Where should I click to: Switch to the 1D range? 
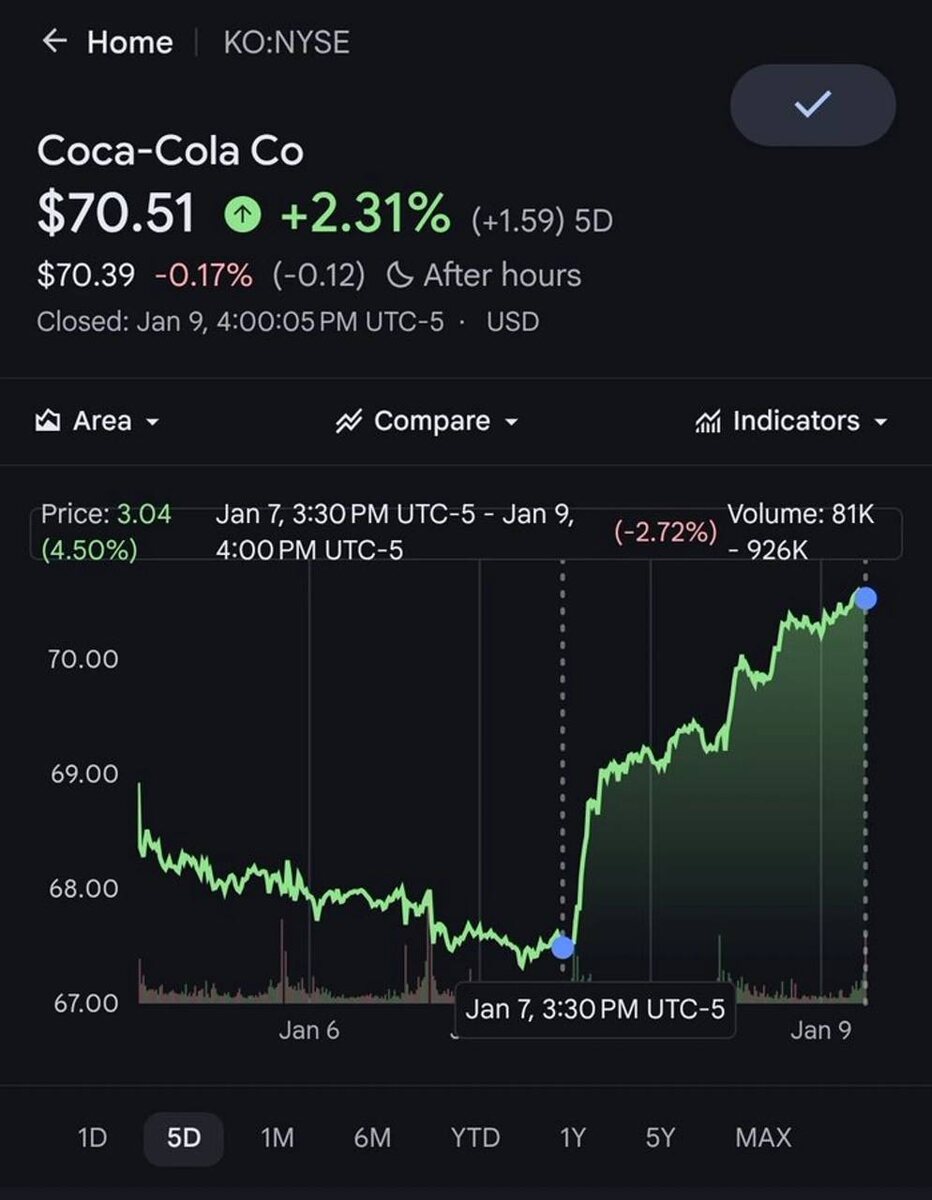click(x=92, y=1137)
